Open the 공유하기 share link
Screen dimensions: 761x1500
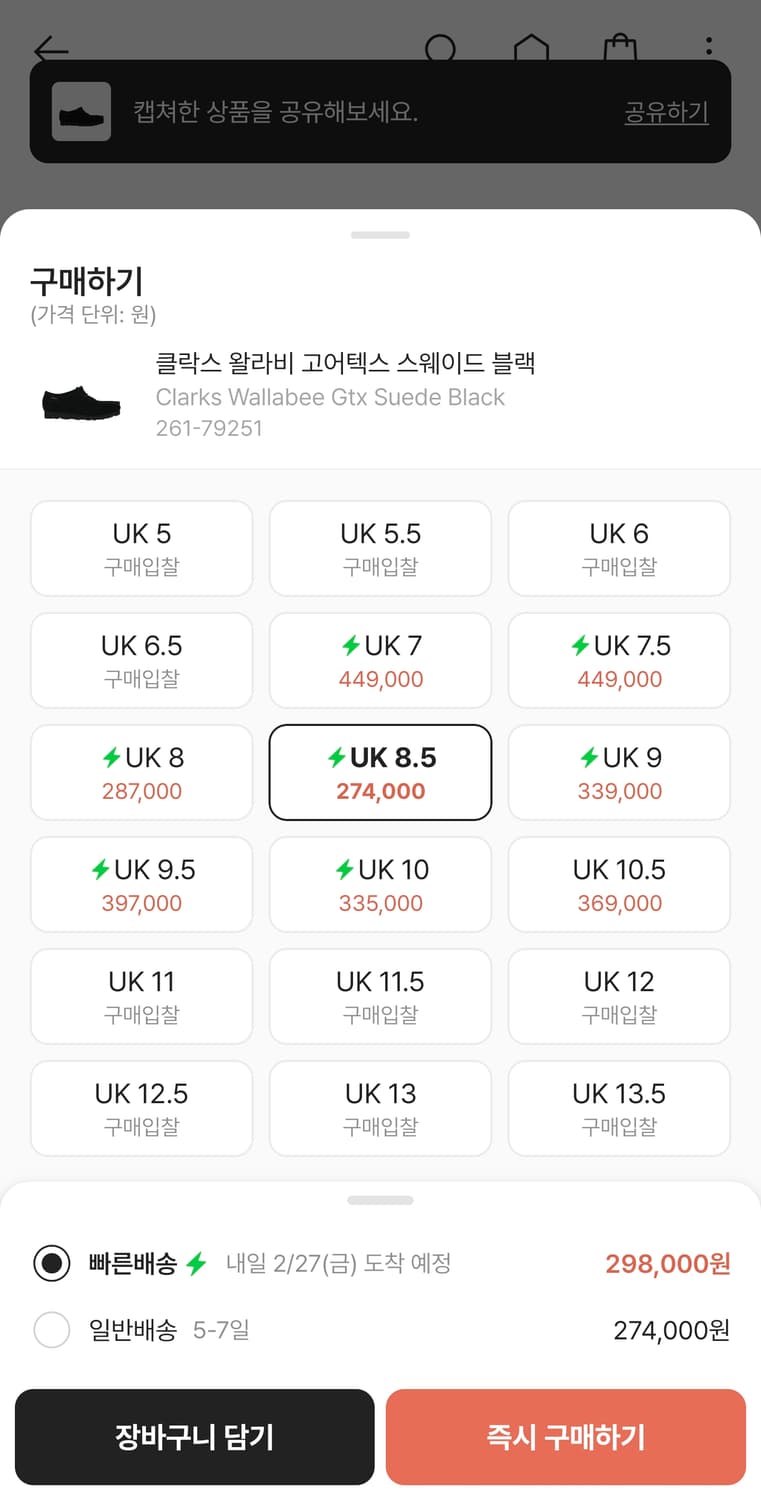point(666,113)
